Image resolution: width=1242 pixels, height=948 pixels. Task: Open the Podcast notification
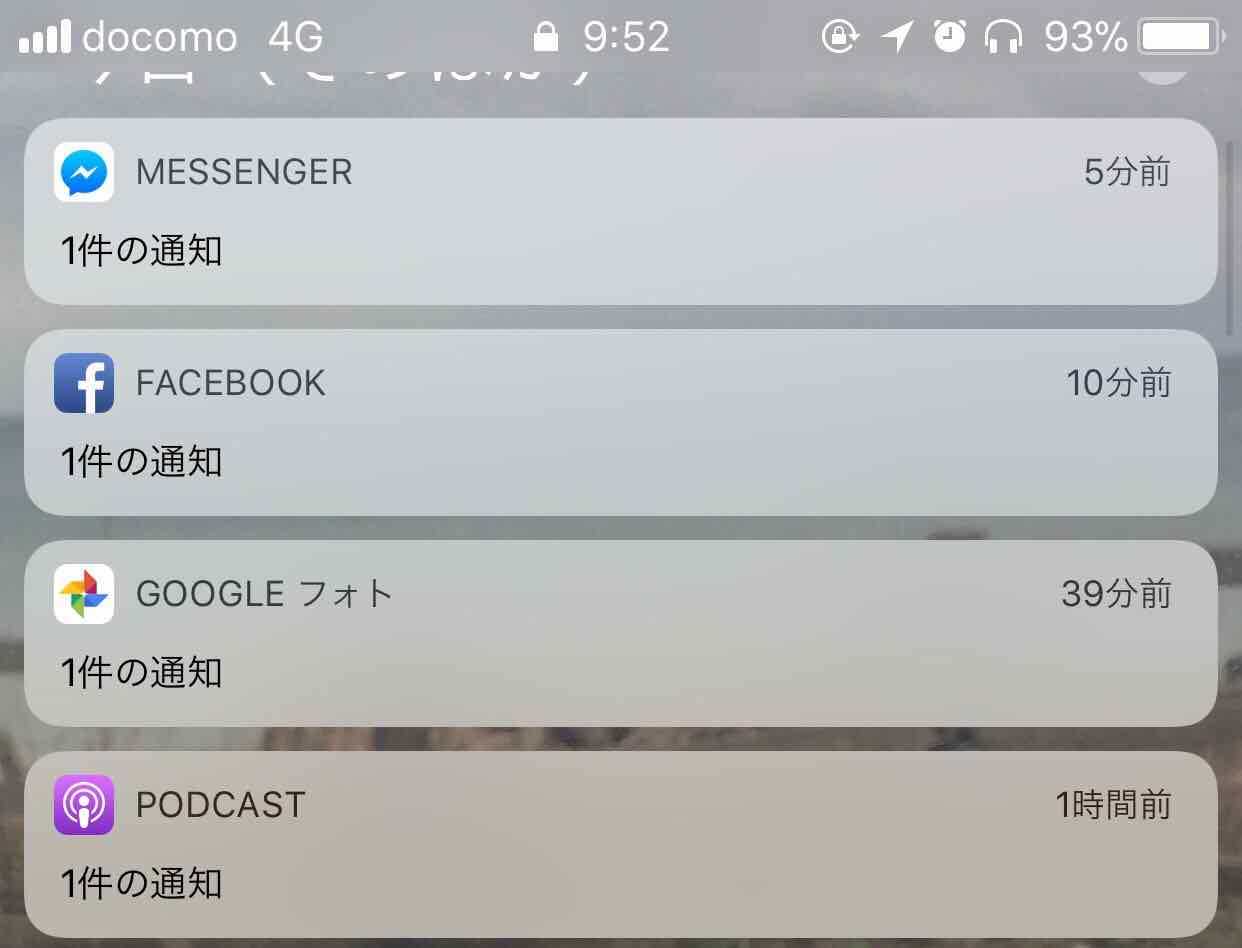click(620, 845)
